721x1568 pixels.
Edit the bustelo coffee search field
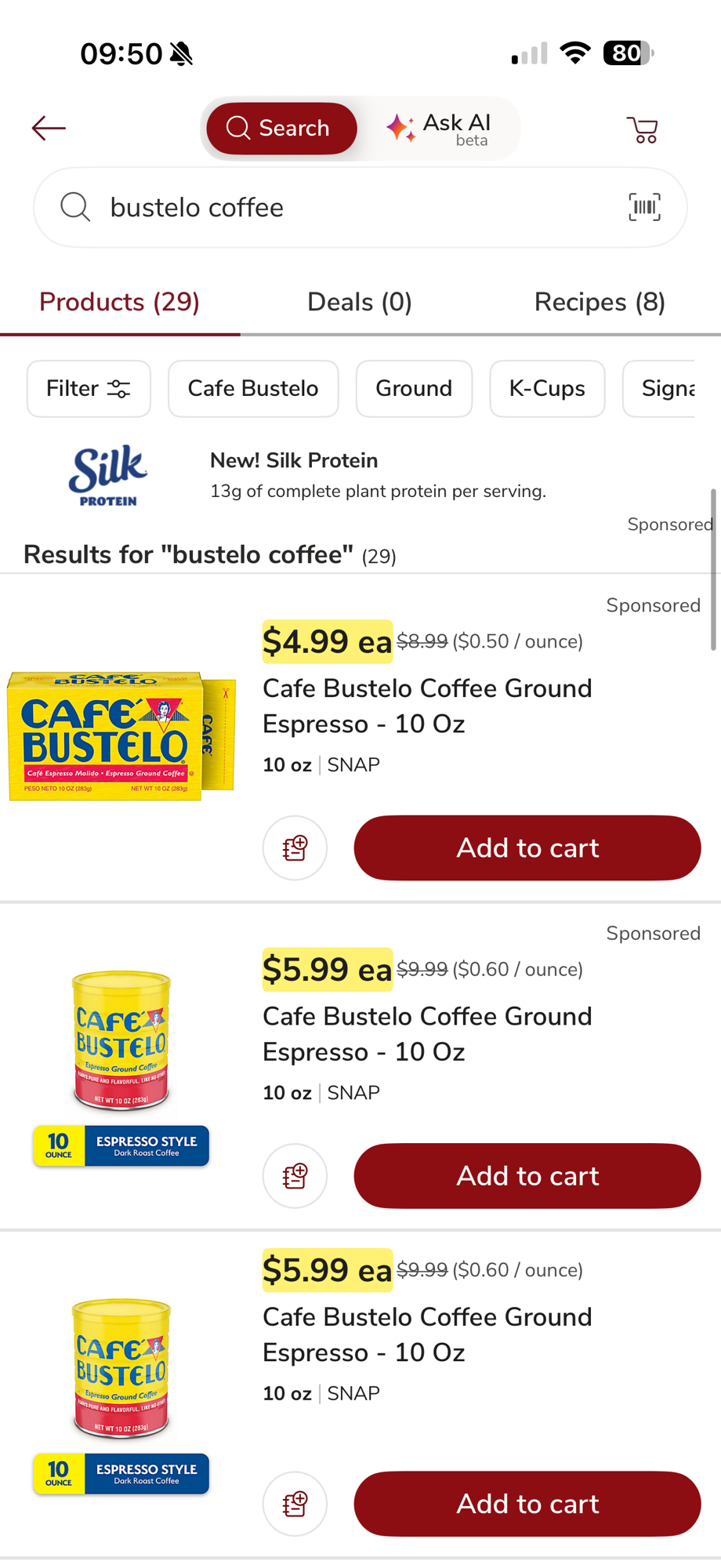(x=353, y=208)
